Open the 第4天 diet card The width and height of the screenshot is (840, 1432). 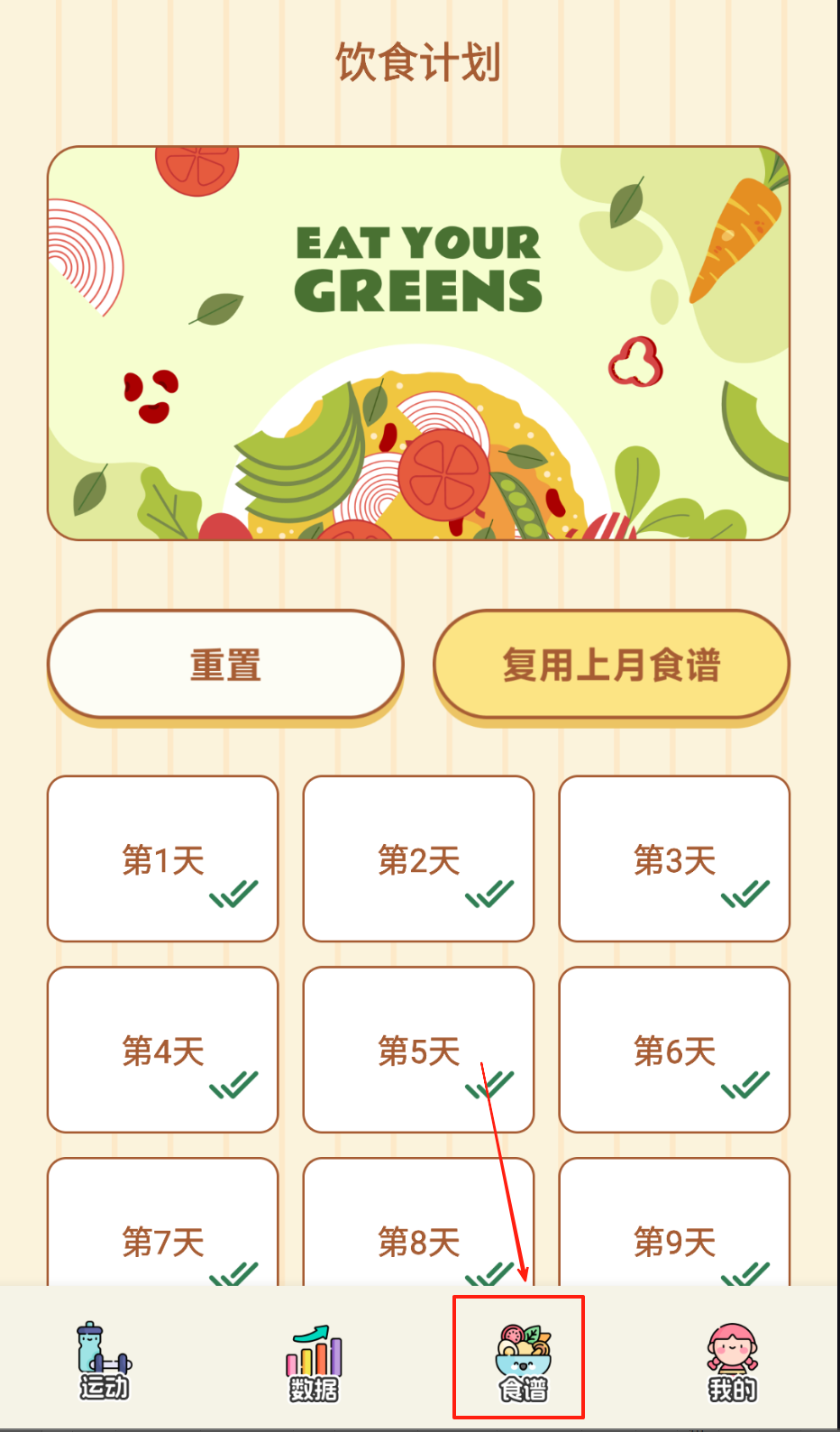163,1050
